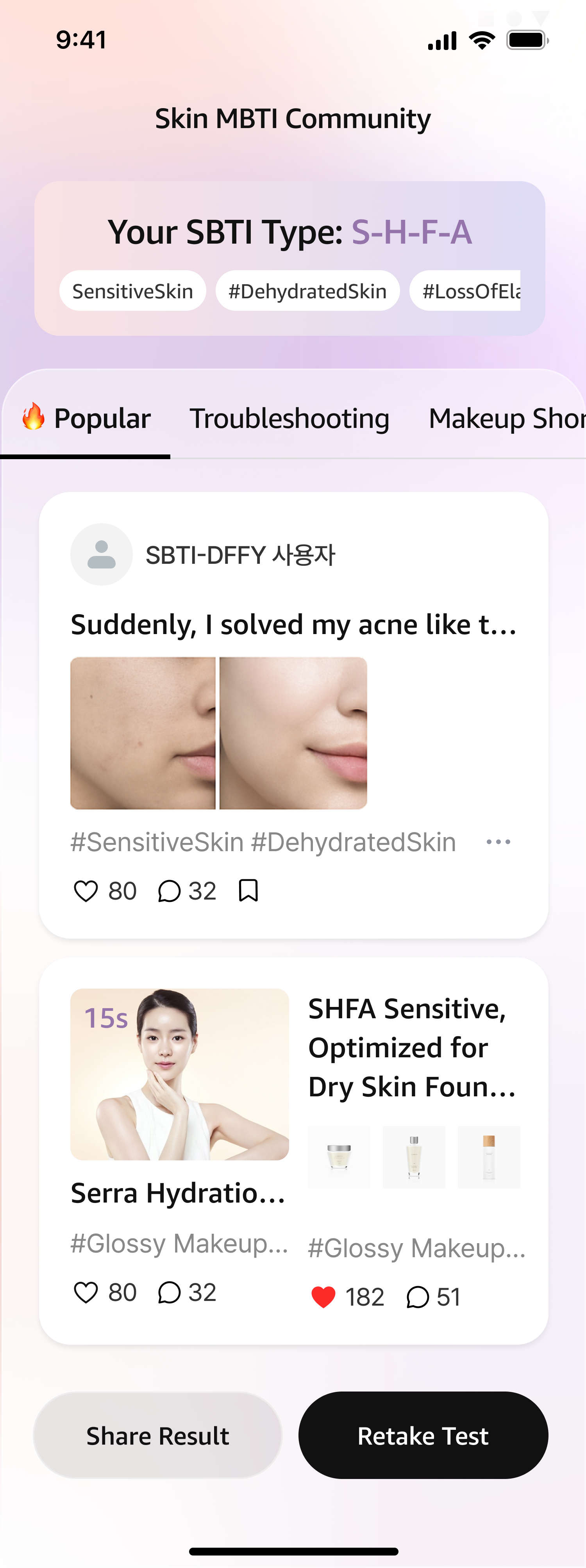Open the SBTI-DFFY user's profile avatar
The image size is (586, 1568).
click(102, 554)
